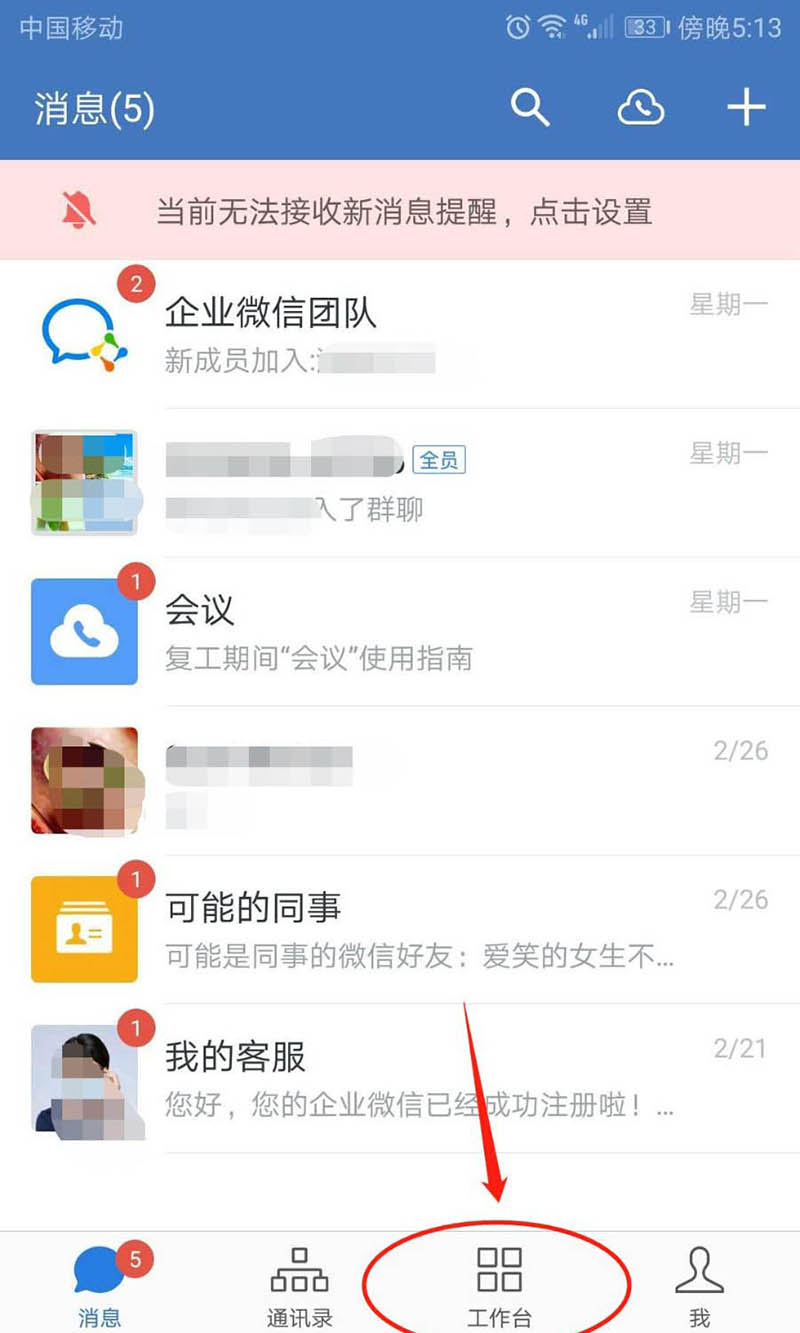
Task: Open the 企业微信团队 conversation
Action: tap(400, 335)
